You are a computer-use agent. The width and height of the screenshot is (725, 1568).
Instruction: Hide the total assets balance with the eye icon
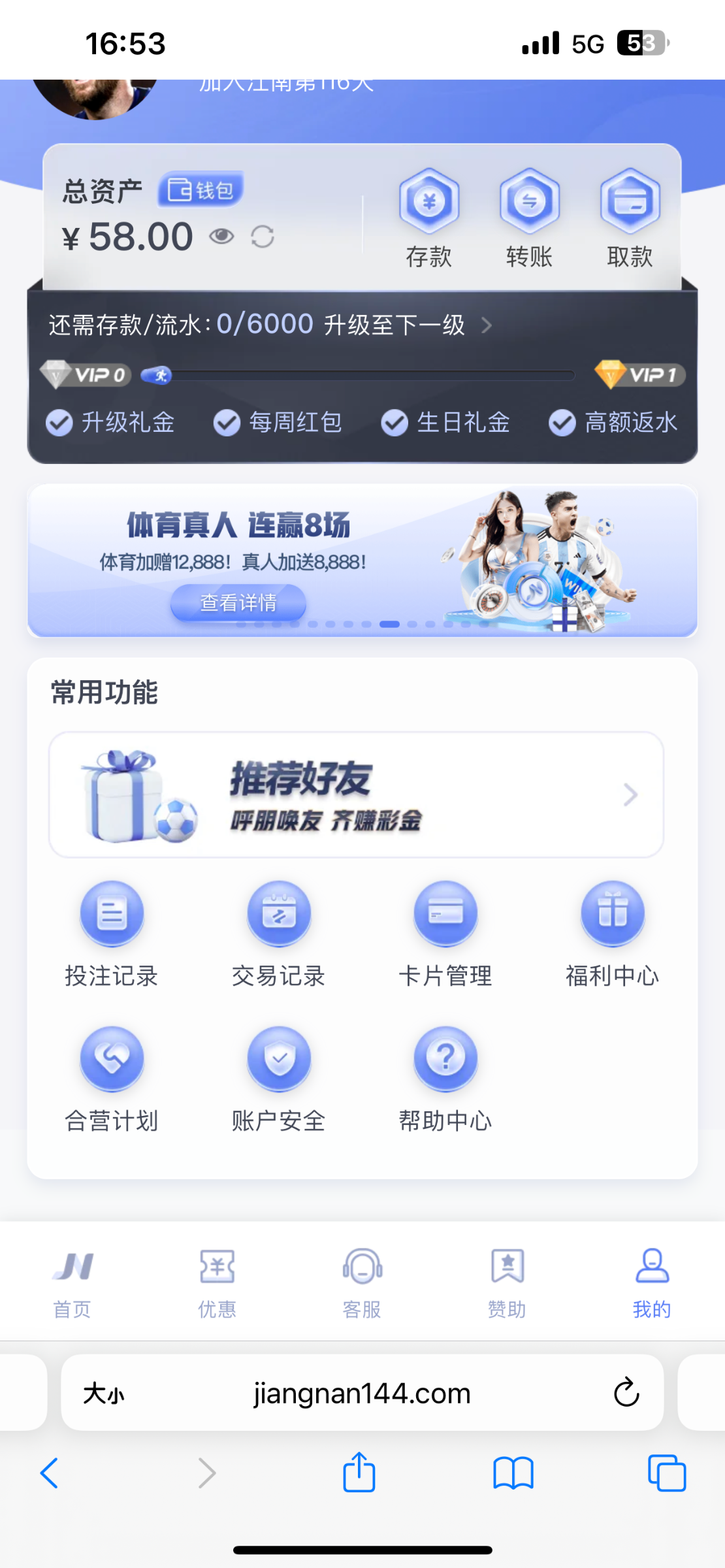click(x=221, y=236)
